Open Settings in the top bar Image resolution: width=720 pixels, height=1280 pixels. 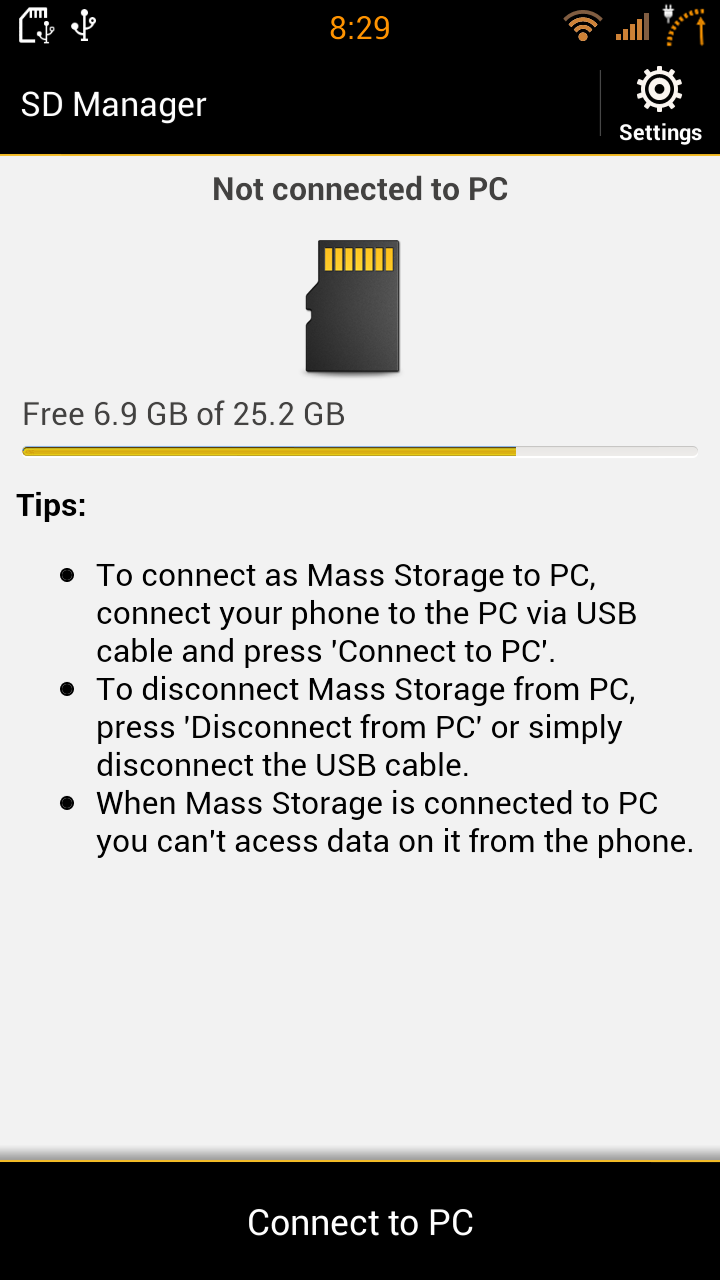click(x=660, y=104)
